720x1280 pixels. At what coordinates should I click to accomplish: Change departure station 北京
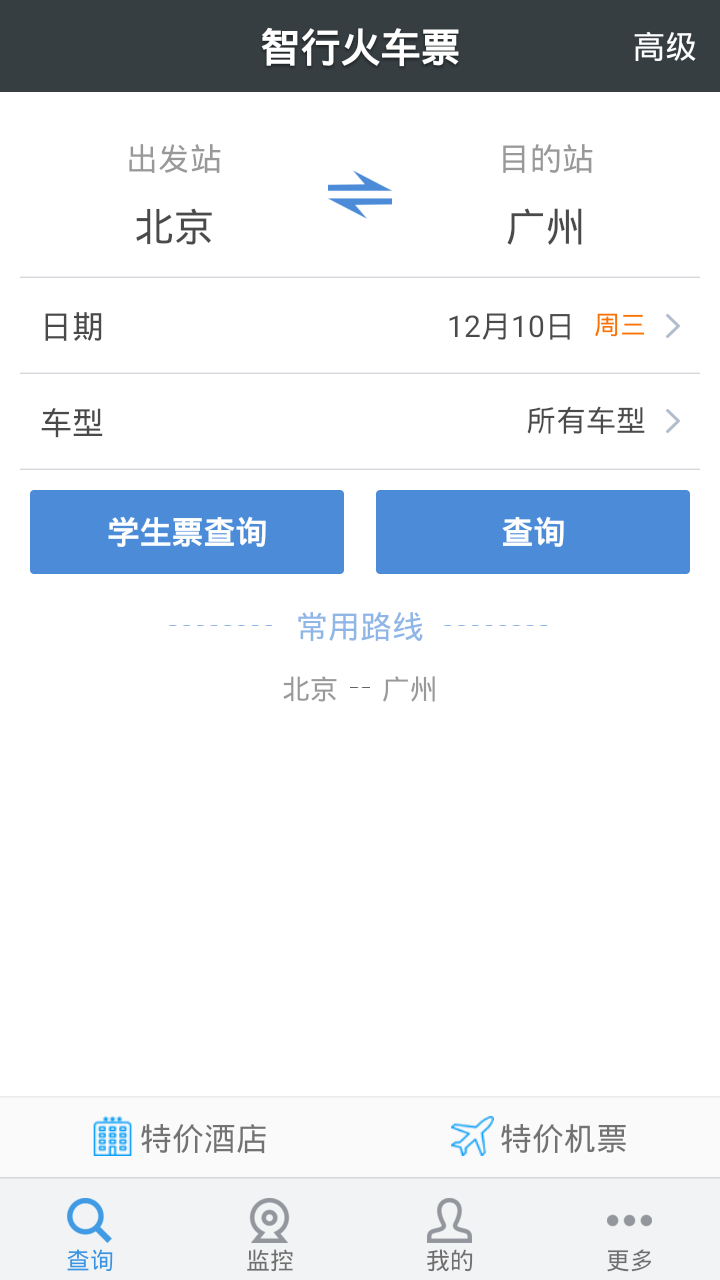pyautogui.click(x=174, y=227)
